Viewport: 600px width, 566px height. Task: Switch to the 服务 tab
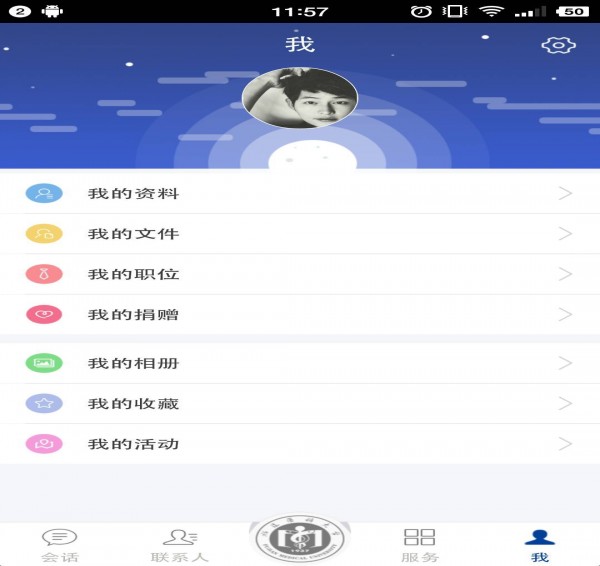[420, 545]
